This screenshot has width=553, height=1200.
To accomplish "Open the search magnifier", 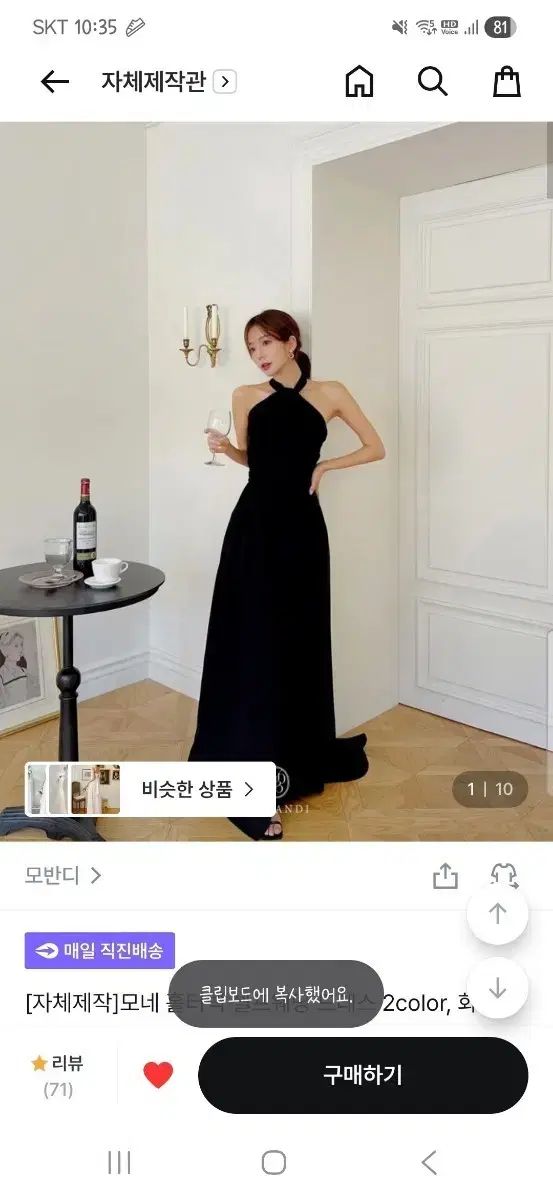I will (432, 82).
